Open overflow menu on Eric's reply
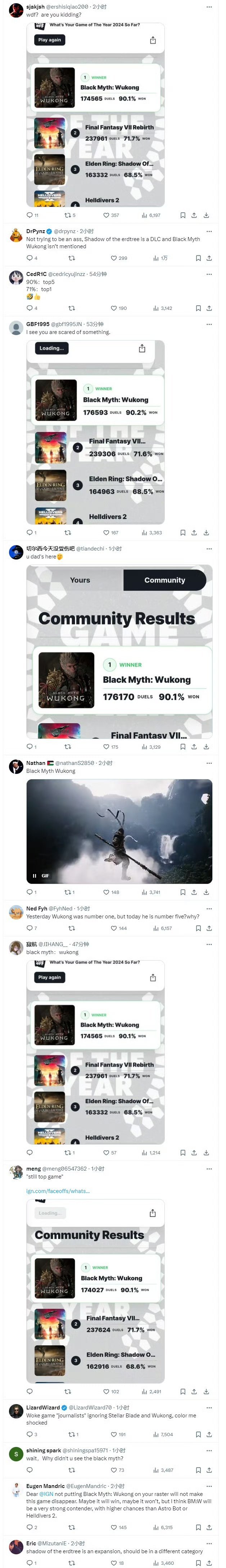The width and height of the screenshot is (226, 1568). [209, 1543]
